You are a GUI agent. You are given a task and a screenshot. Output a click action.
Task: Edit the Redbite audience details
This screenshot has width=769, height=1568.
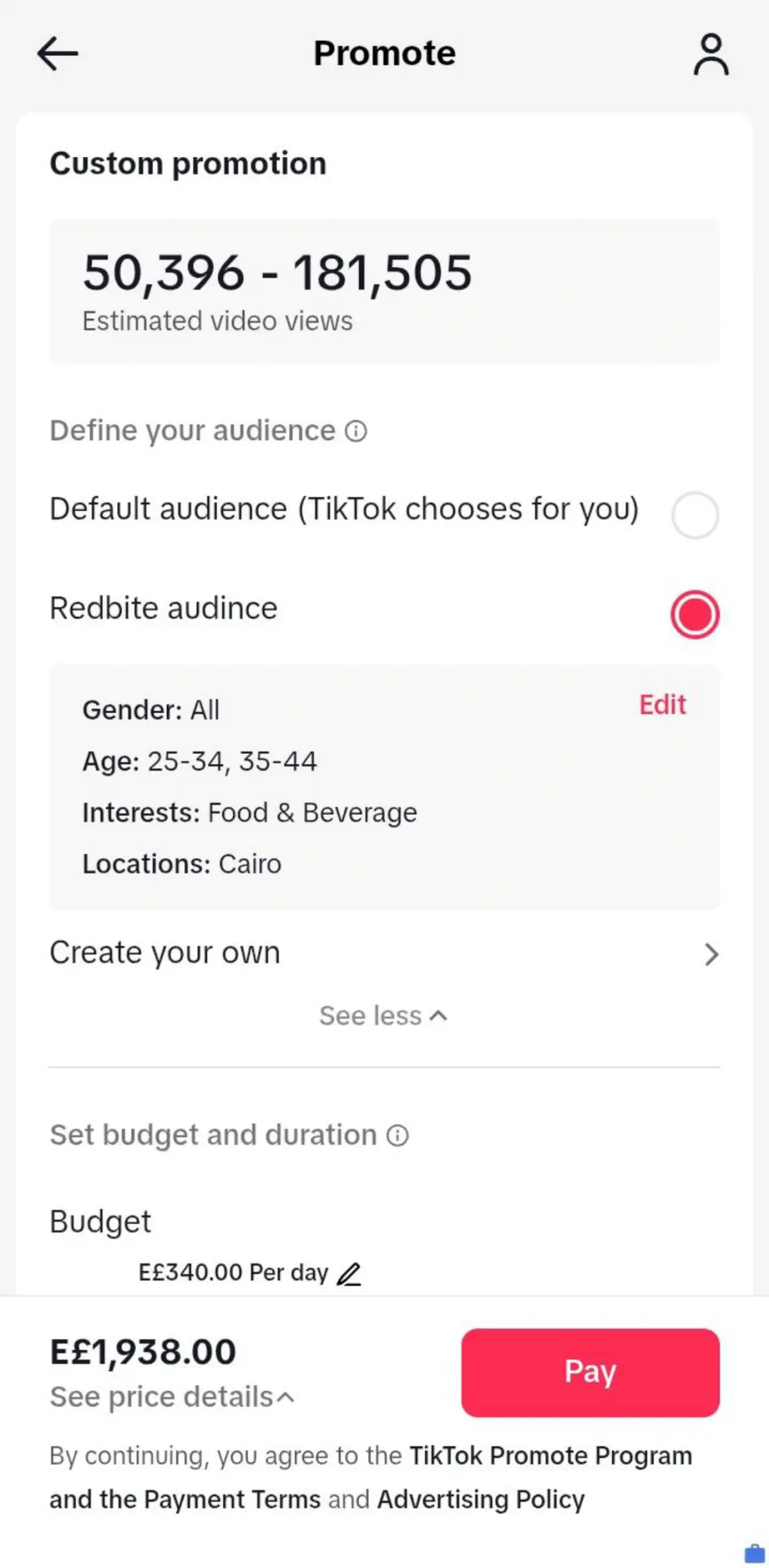(661, 705)
